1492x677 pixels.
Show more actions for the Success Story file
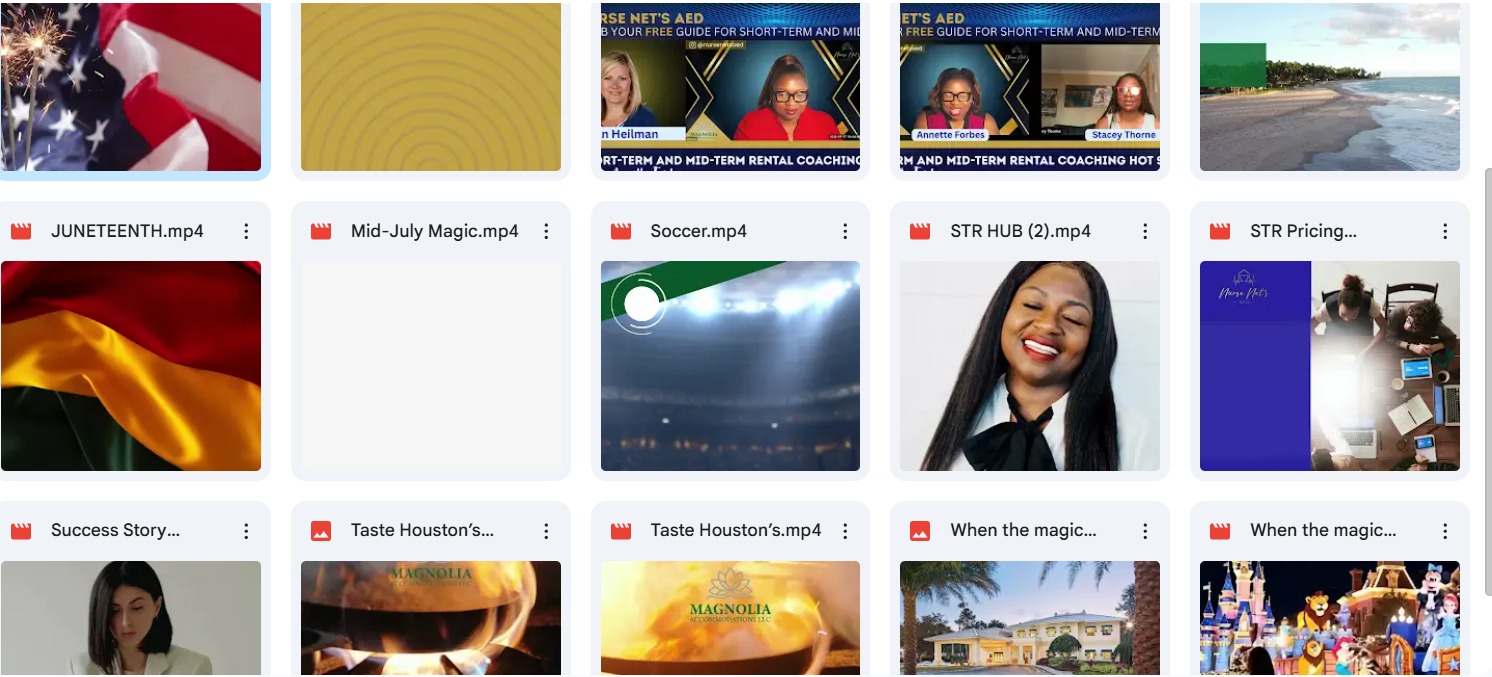[x=246, y=531]
